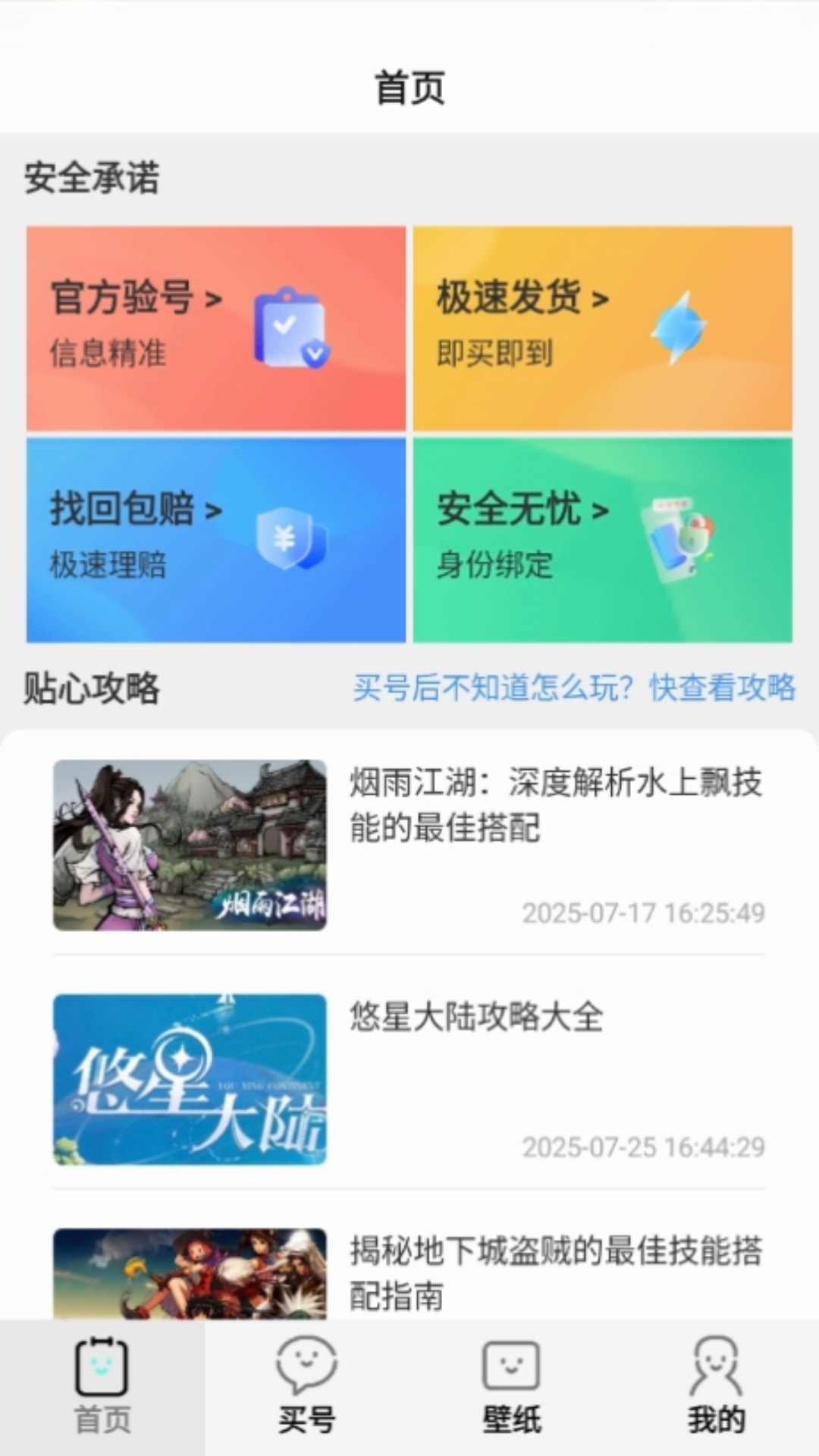Viewport: 819px width, 1456px height.
Task: Switch to the 买号 tab
Action: tap(307, 1388)
